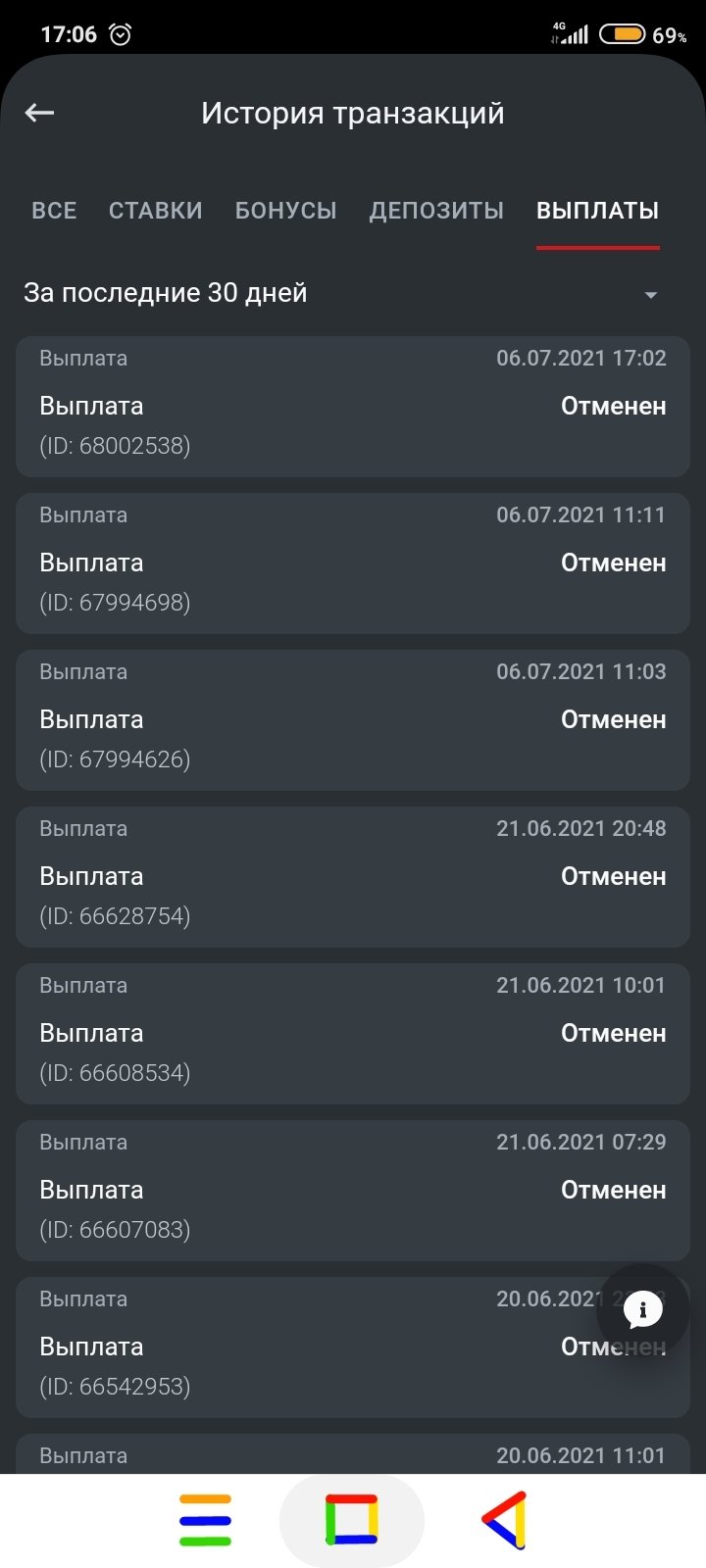
Task: Open the БОНУСЫ tab
Action: 285,211
